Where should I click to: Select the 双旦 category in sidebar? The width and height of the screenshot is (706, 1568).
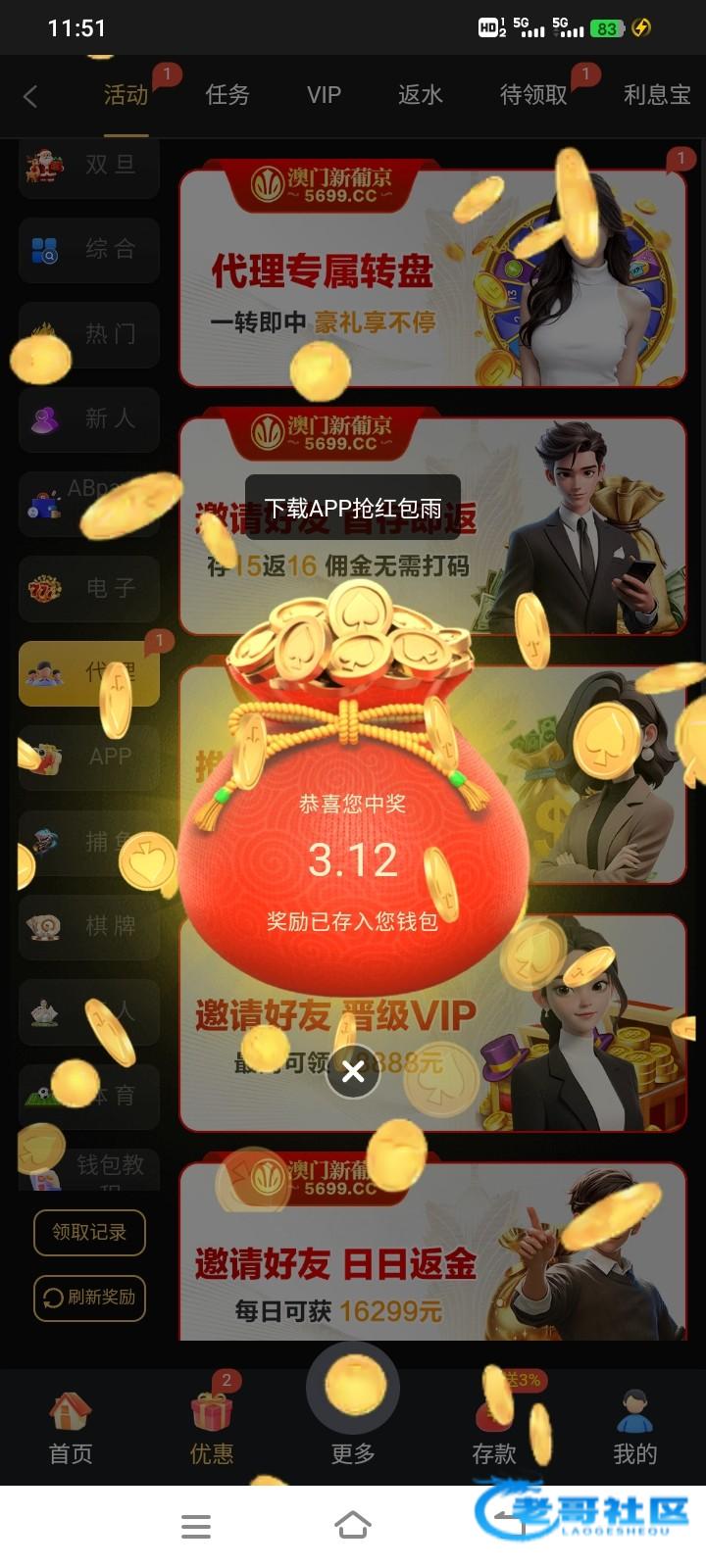[x=88, y=165]
